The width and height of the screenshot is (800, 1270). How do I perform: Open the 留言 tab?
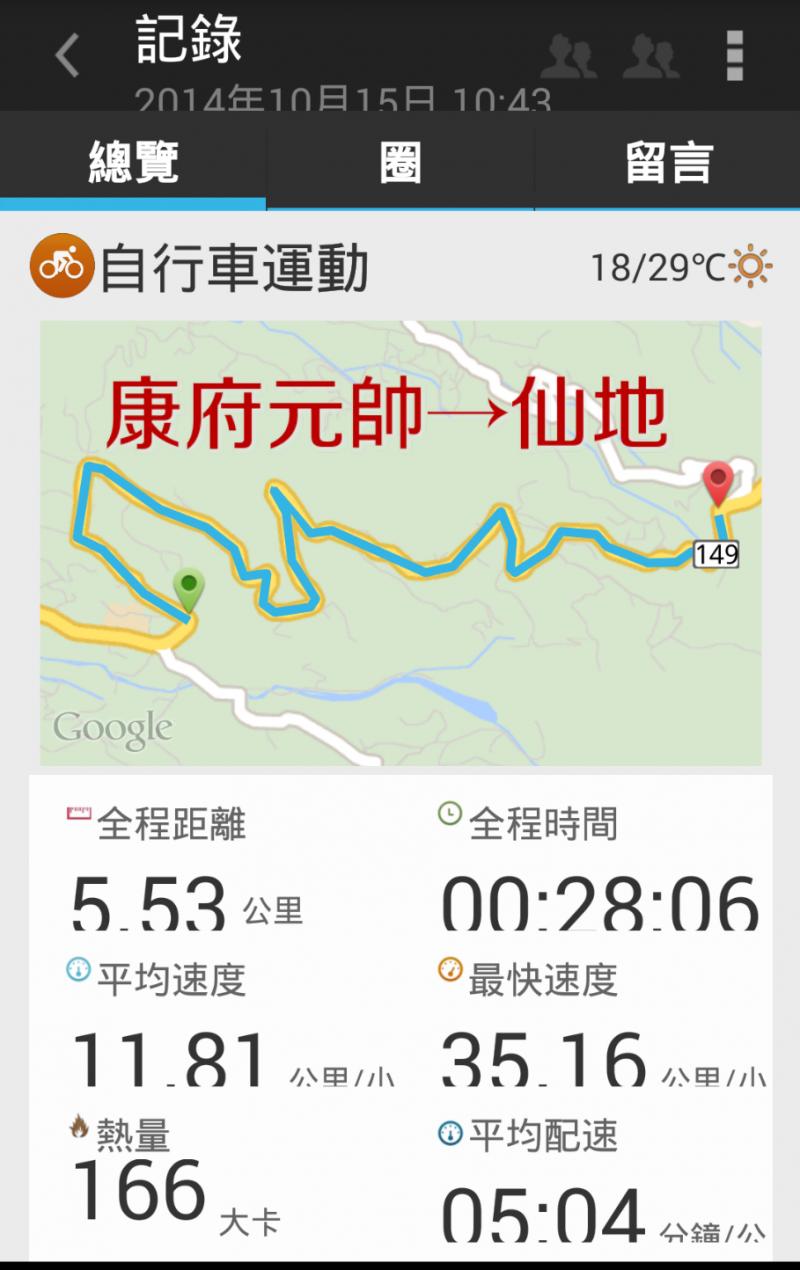(668, 163)
